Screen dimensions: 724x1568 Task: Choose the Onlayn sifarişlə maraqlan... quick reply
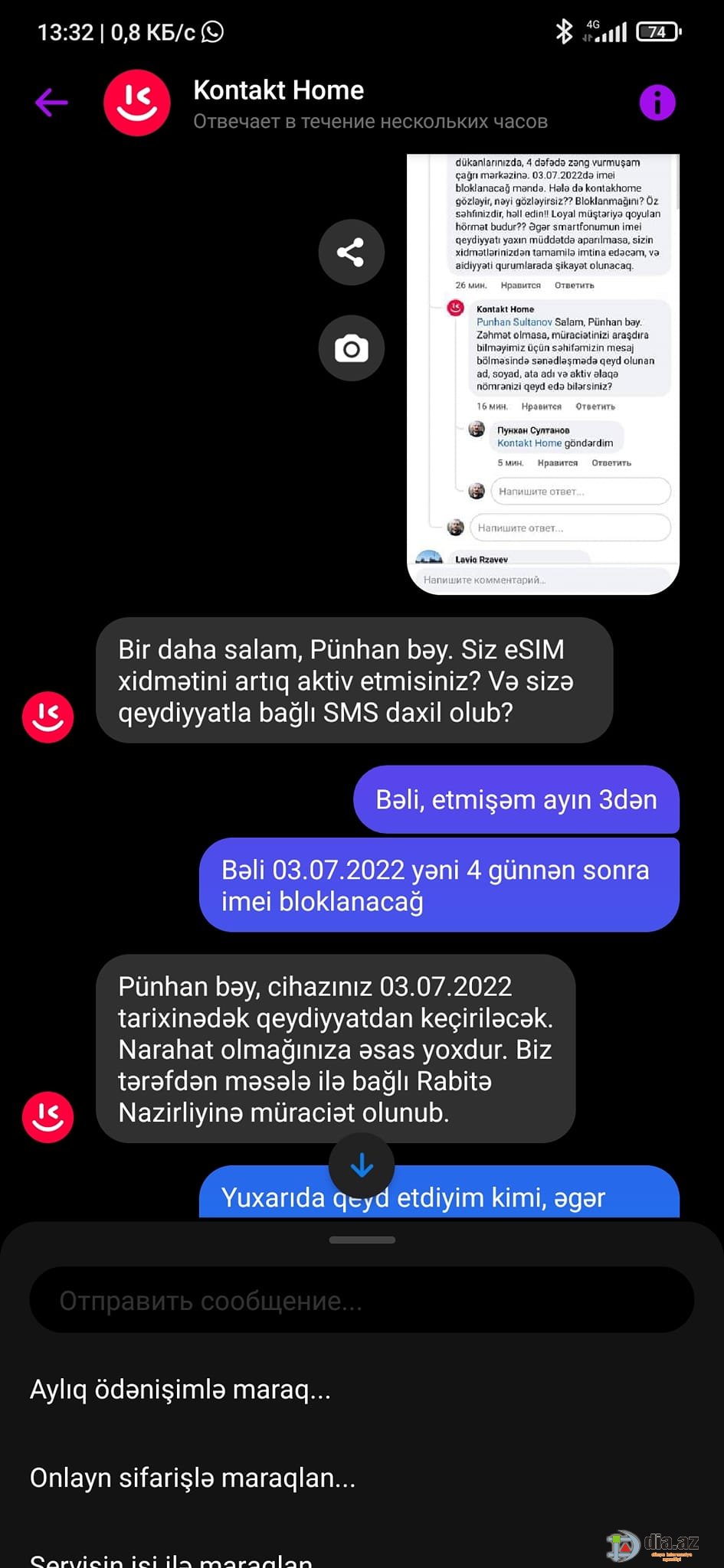coord(193,1478)
